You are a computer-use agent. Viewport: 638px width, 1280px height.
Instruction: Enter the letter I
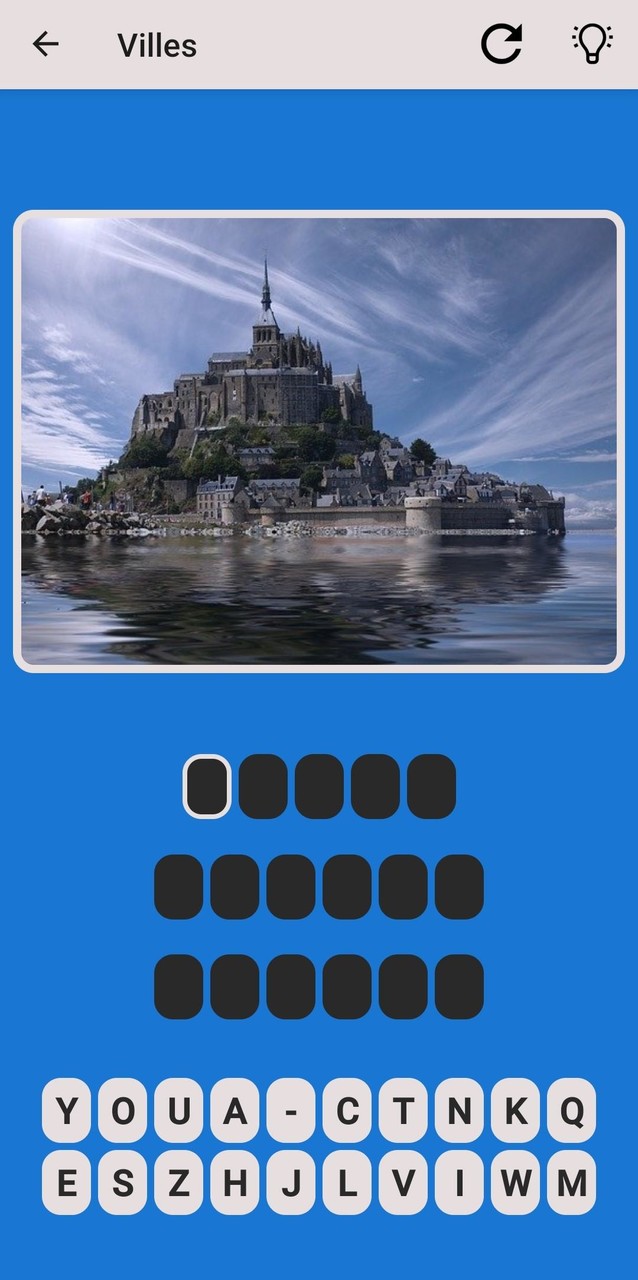pyautogui.click(x=459, y=1183)
